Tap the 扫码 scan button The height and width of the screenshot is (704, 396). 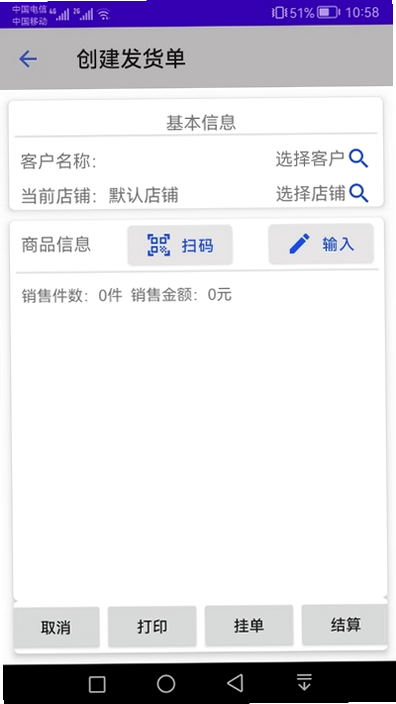coord(180,245)
